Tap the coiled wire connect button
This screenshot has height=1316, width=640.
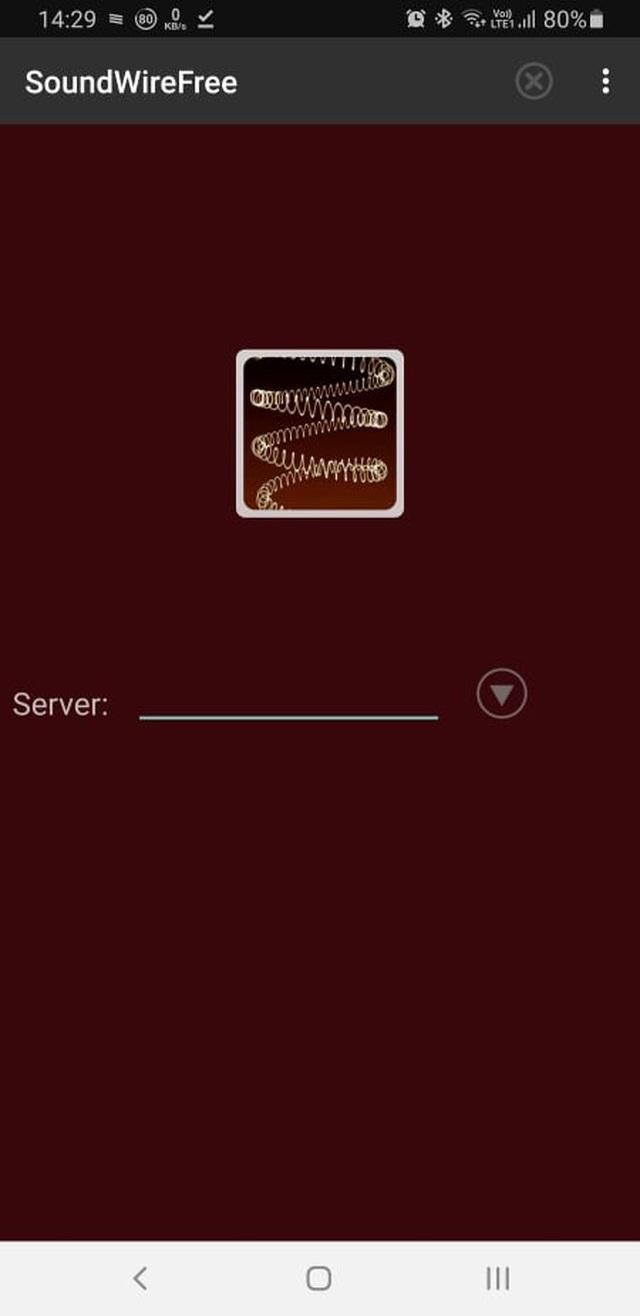coord(320,433)
